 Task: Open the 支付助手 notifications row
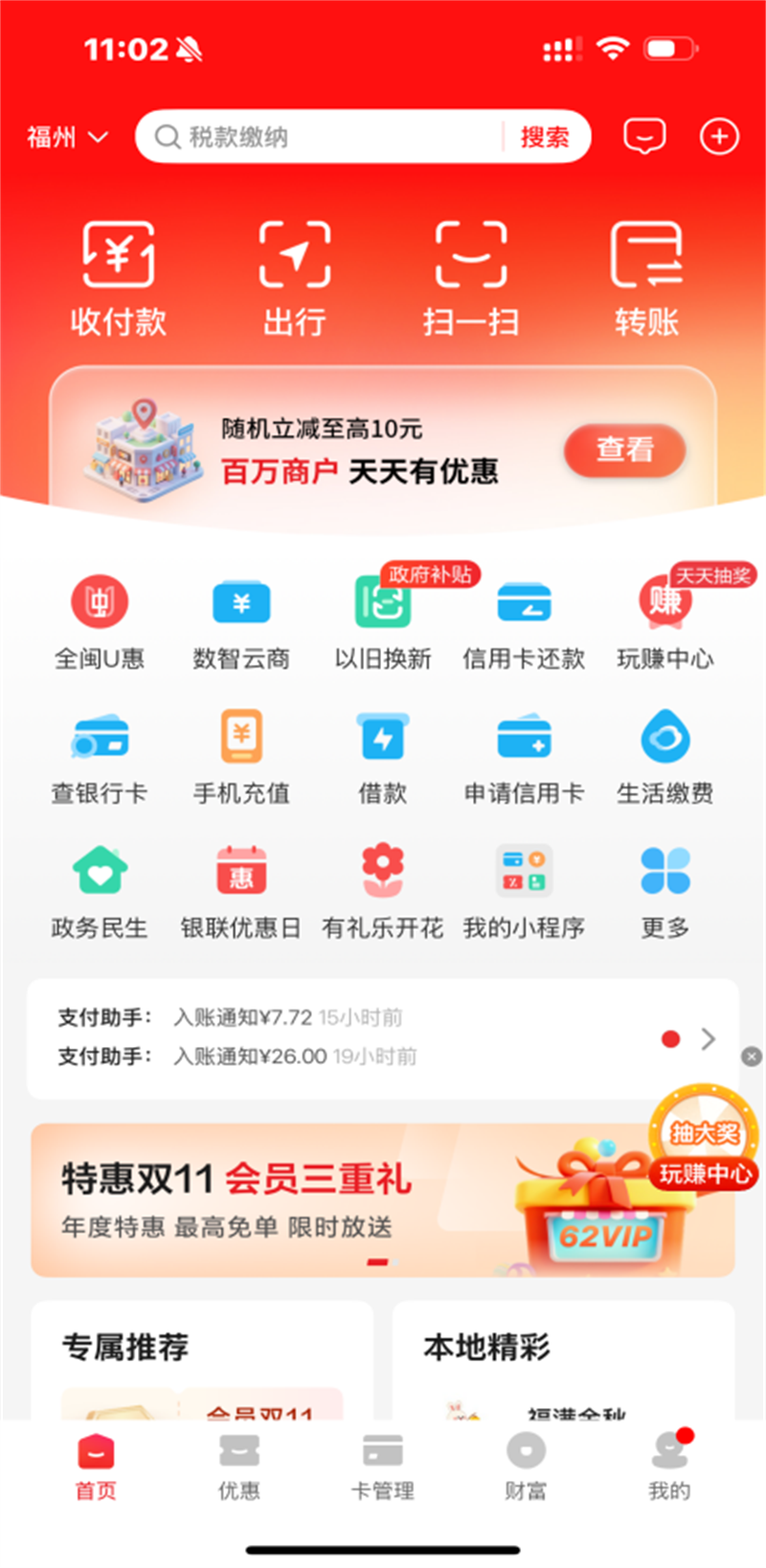pos(383,1037)
